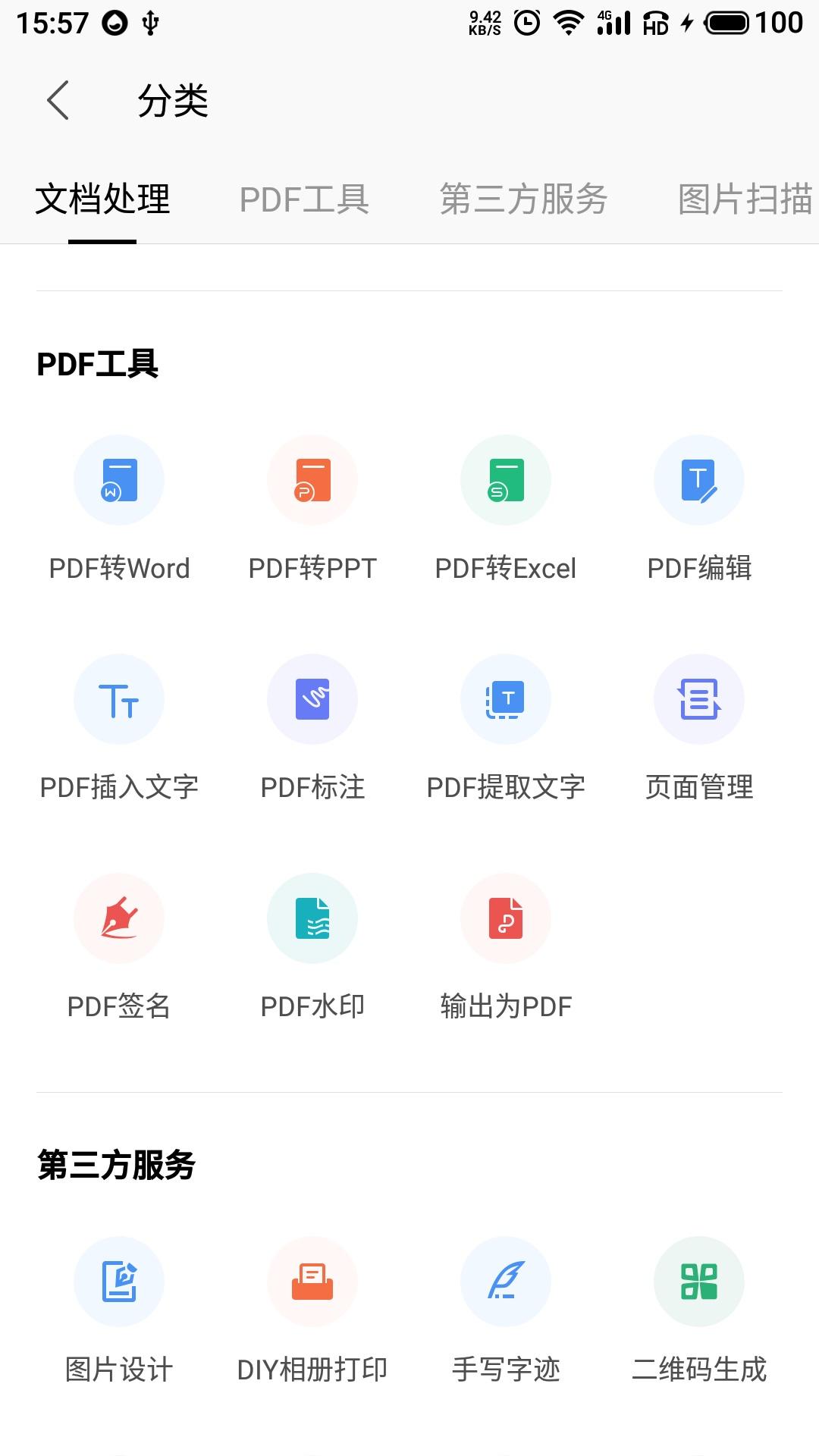Select the 手写字迹 handwriting tool
This screenshot has height=1456, width=819.
[506, 1310]
